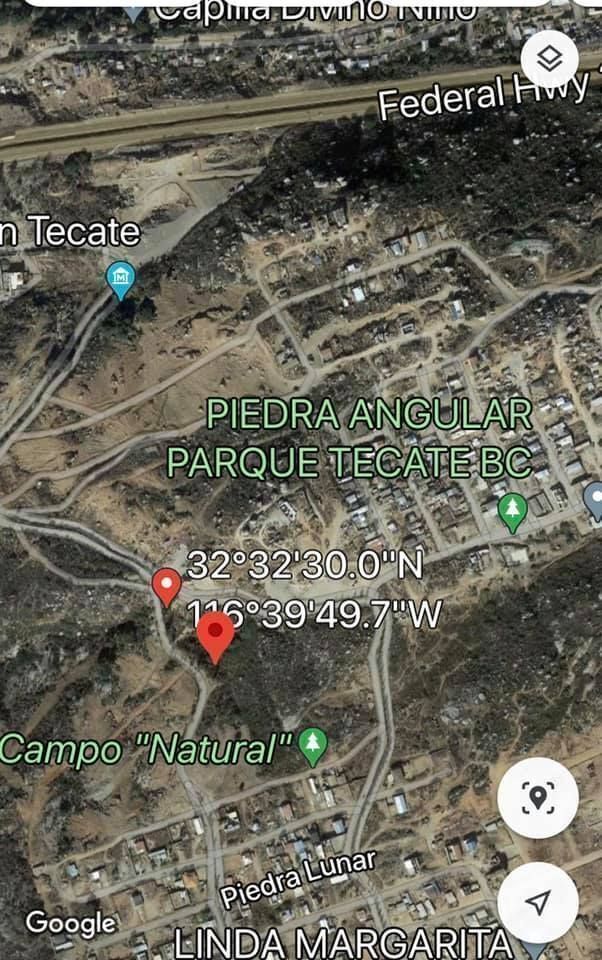
Task: Launch Live View camera button
Action: pos(538,797)
